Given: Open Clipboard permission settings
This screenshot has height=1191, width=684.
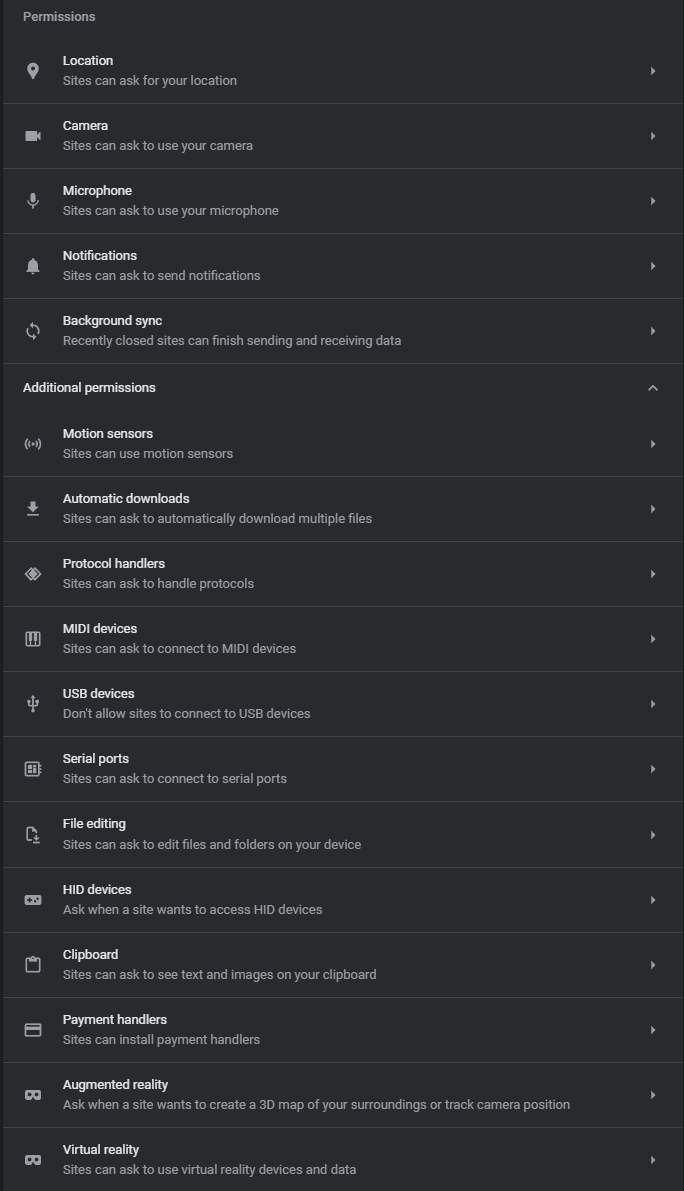Looking at the screenshot, I should (342, 965).
